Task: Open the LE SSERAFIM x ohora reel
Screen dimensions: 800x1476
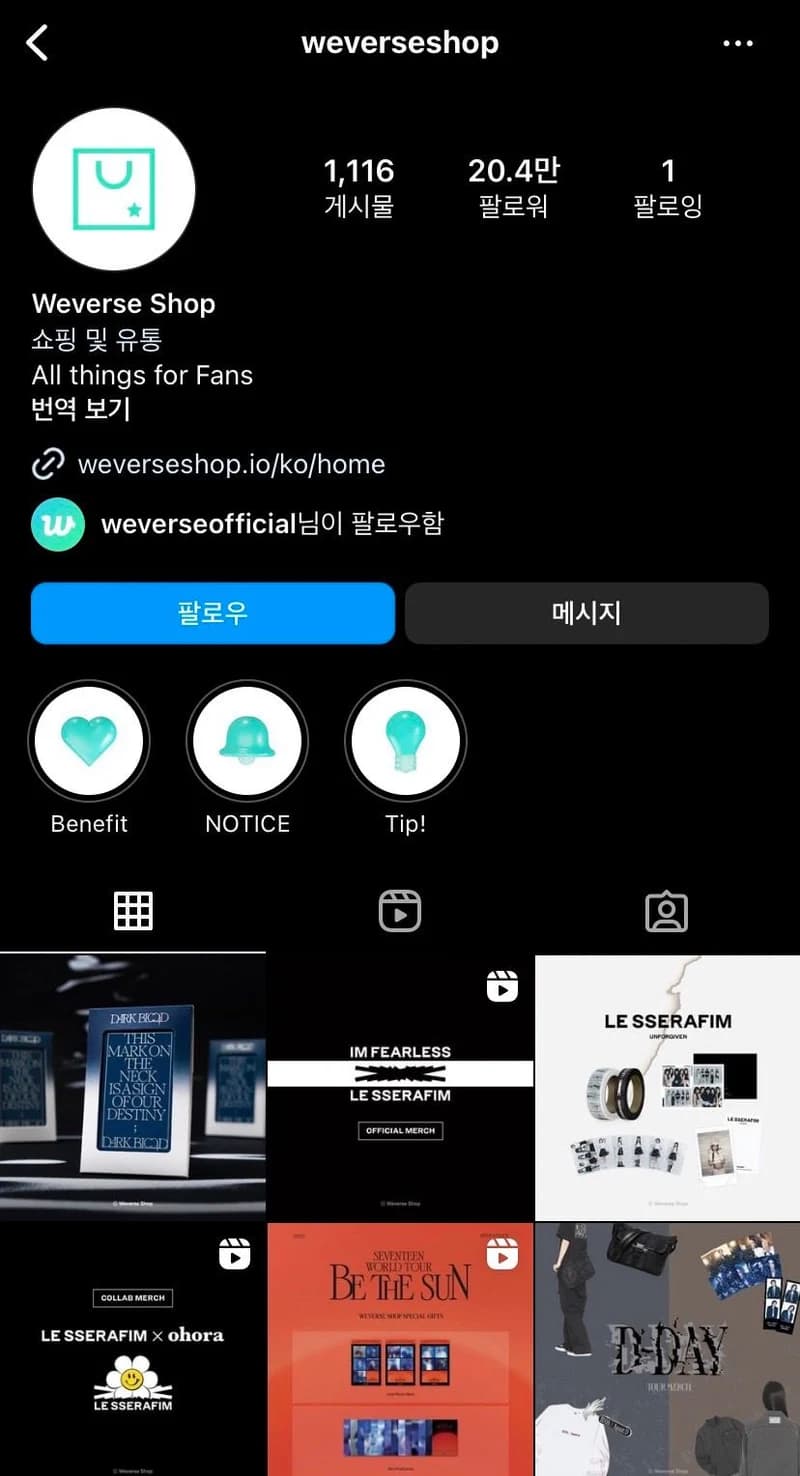Action: 133,1349
